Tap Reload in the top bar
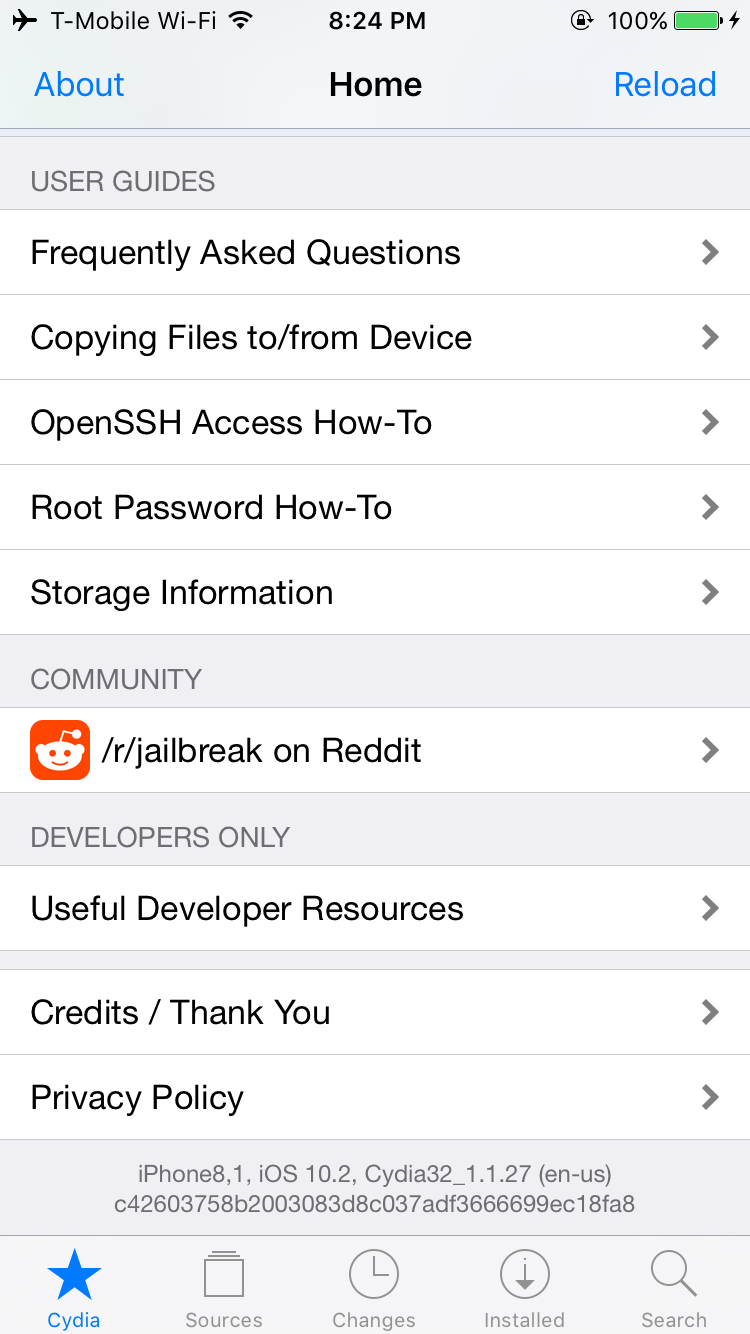 coord(664,85)
